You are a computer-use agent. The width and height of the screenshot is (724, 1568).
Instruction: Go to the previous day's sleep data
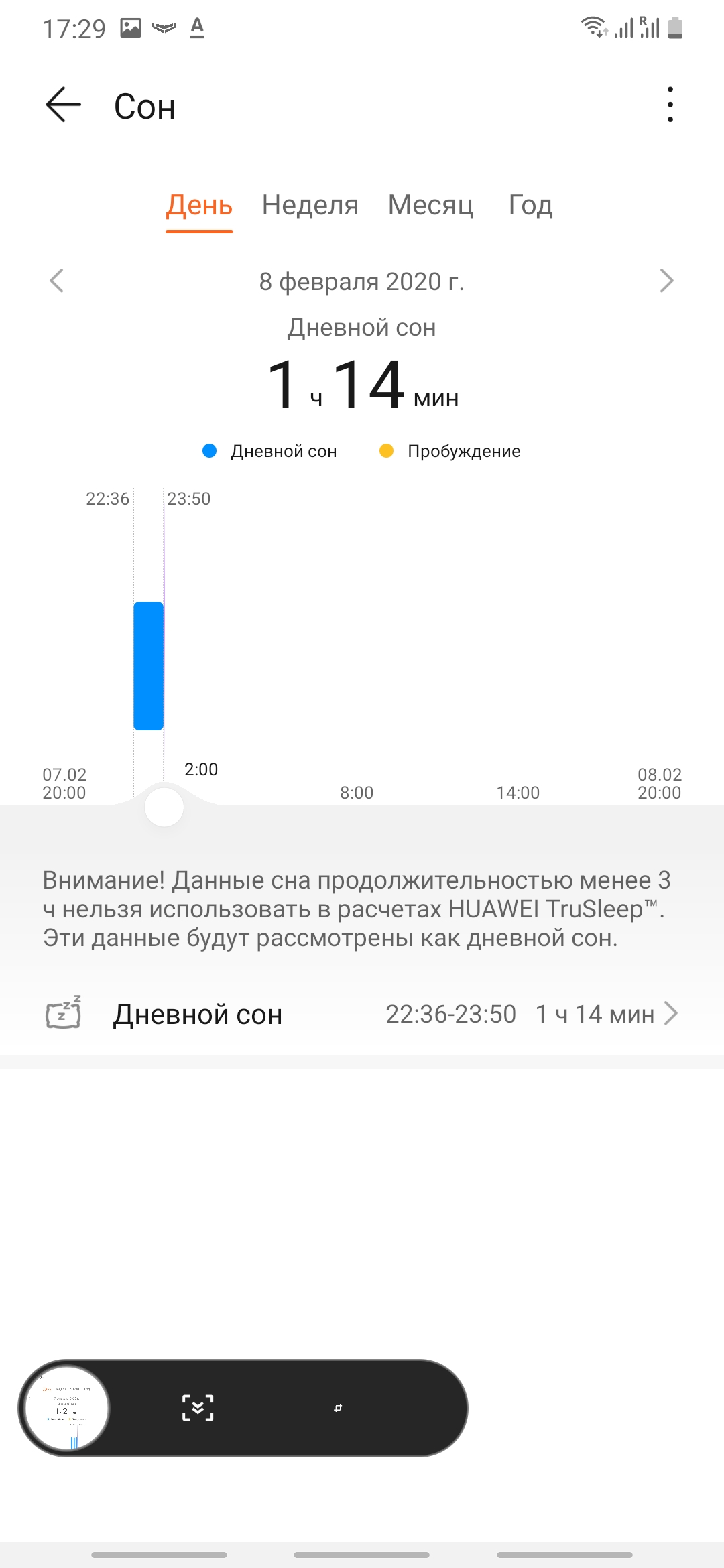57,281
